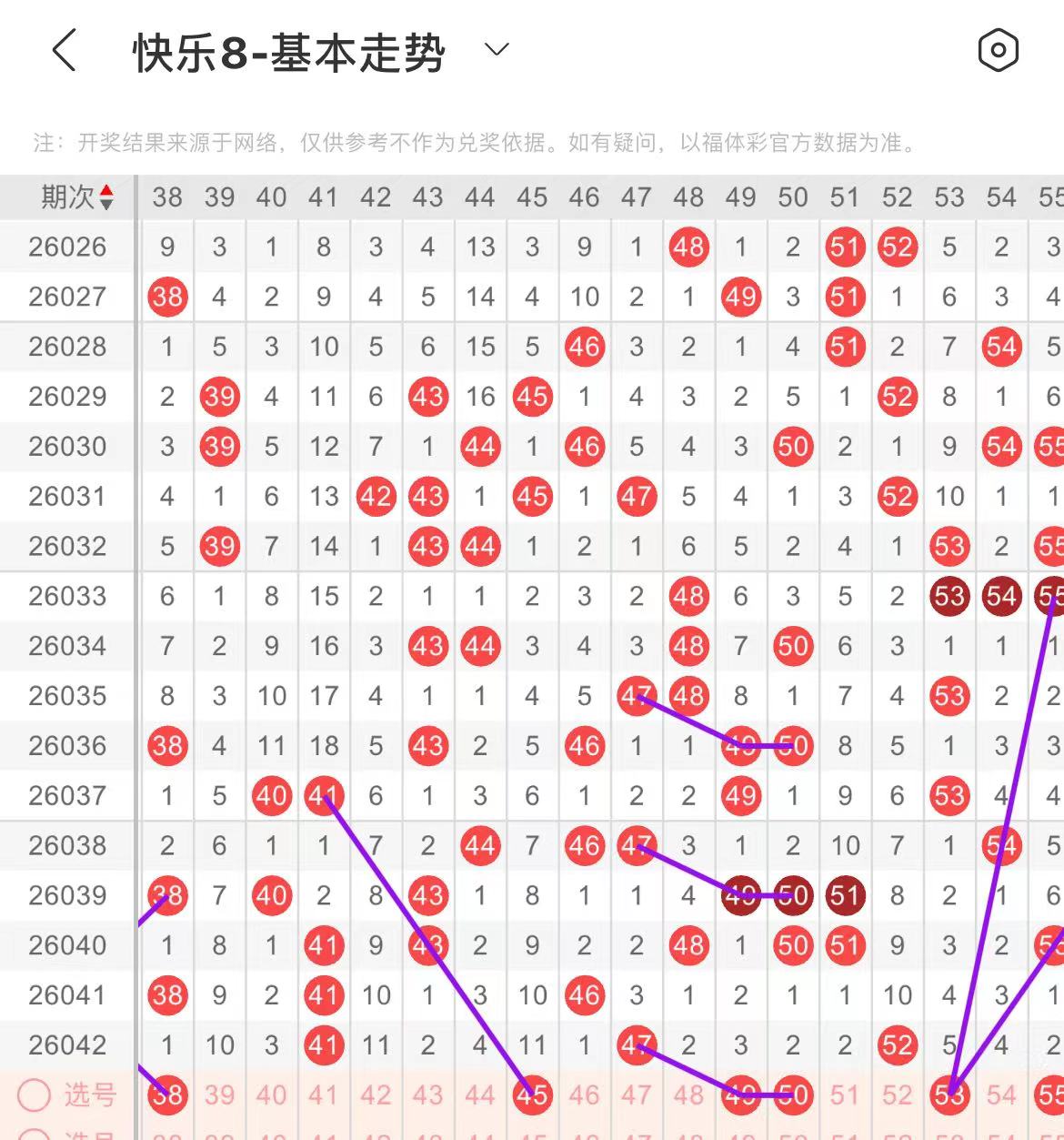Select the radio circle beside the fully visible 选号
The image size is (1064, 1140).
[x=35, y=1095]
